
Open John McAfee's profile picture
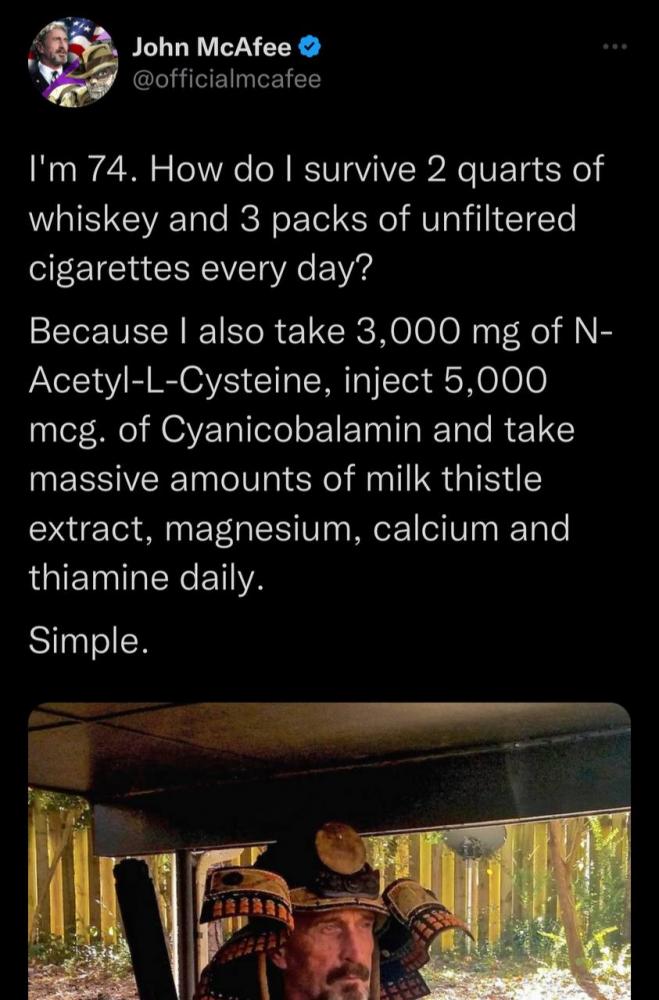(x=72, y=62)
